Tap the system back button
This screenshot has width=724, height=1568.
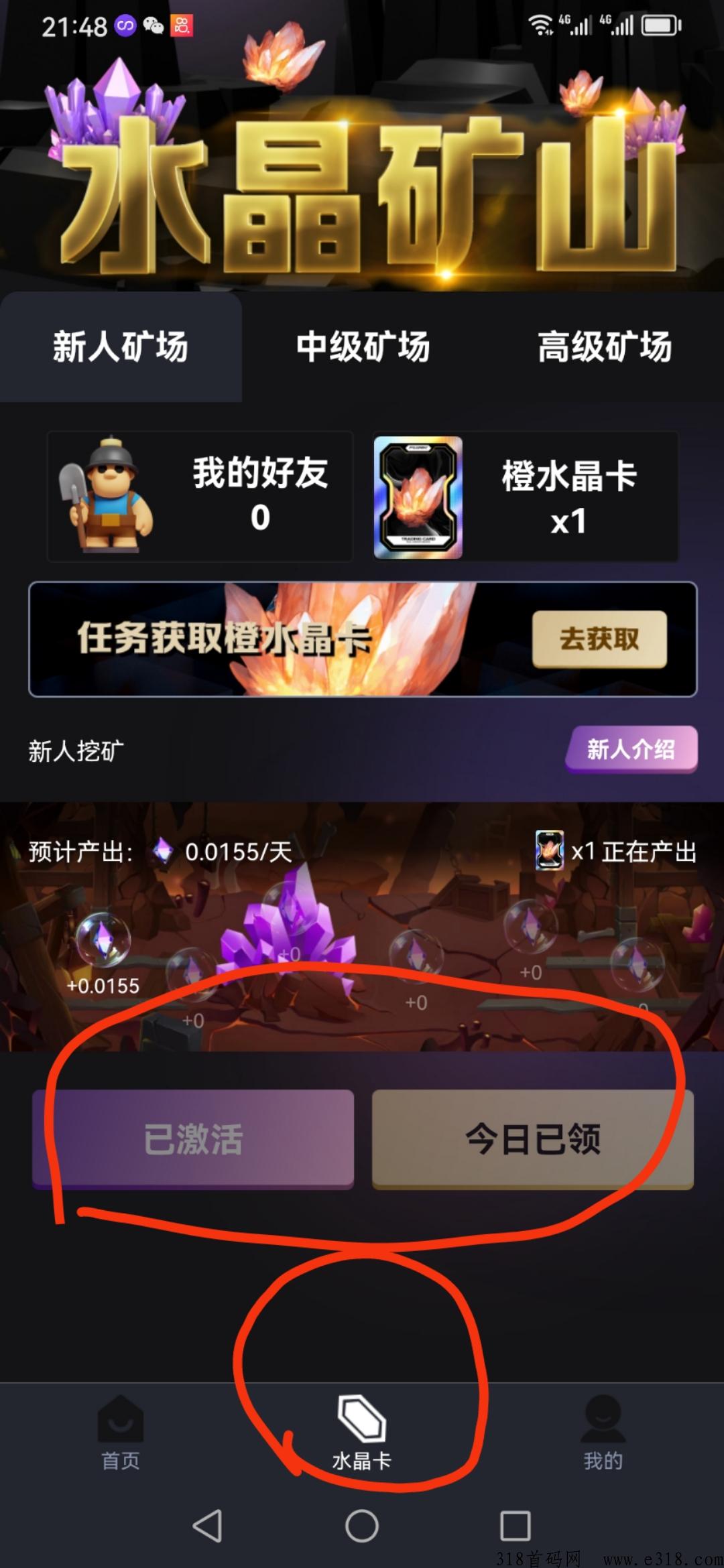point(207,1526)
